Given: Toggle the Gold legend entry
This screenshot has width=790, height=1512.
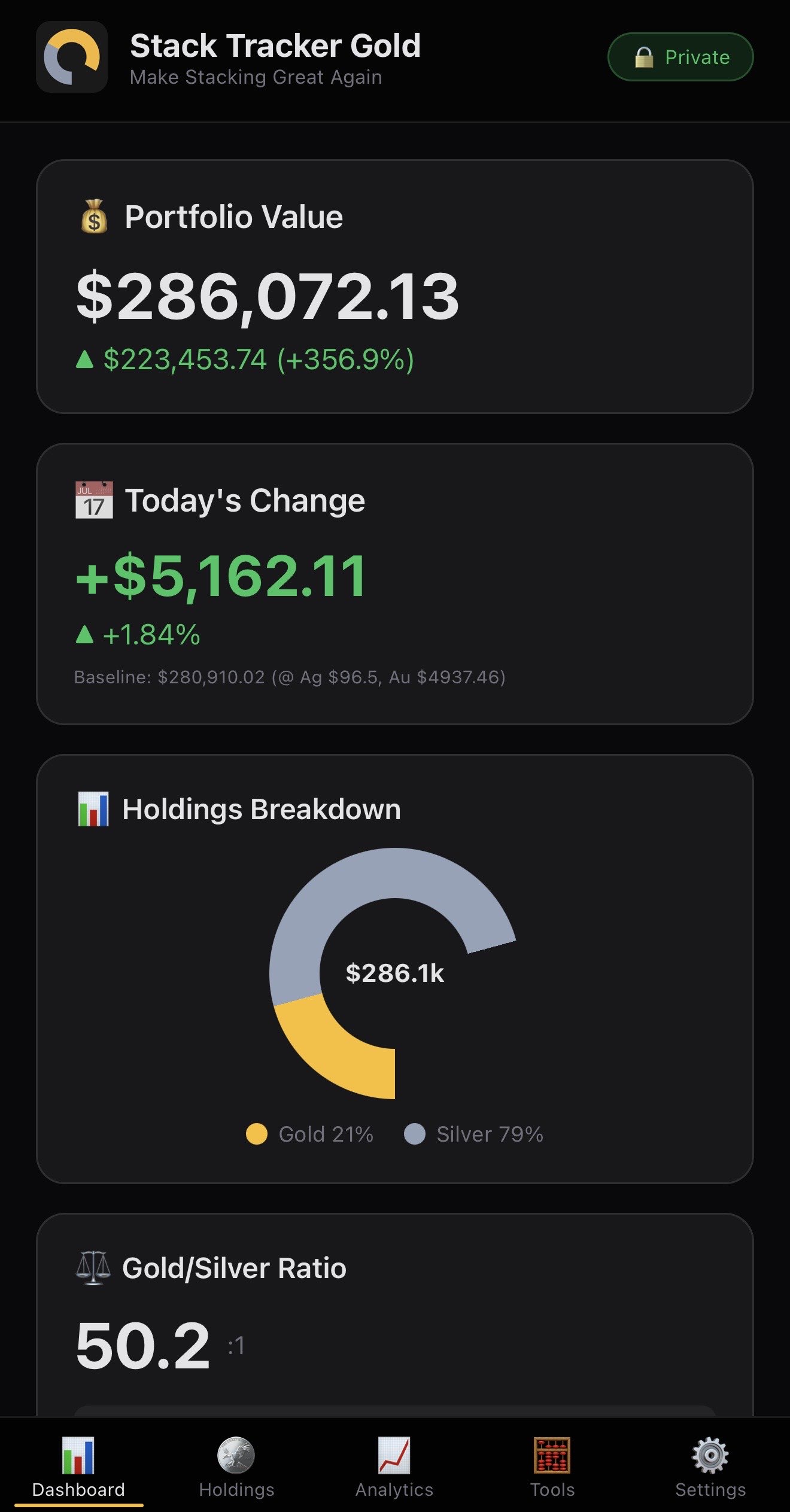Looking at the screenshot, I should point(309,1133).
